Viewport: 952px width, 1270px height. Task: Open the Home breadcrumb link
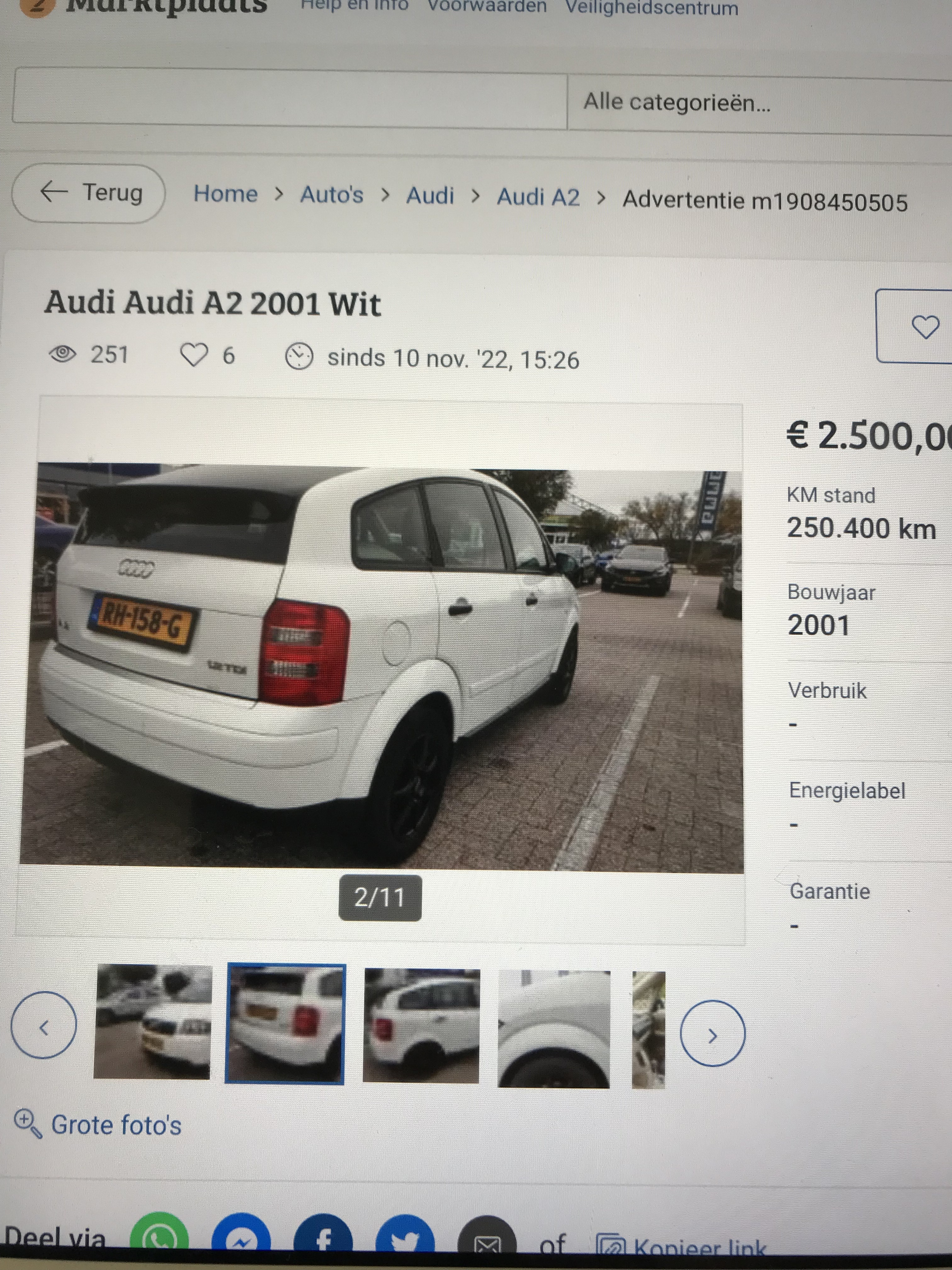[225, 194]
